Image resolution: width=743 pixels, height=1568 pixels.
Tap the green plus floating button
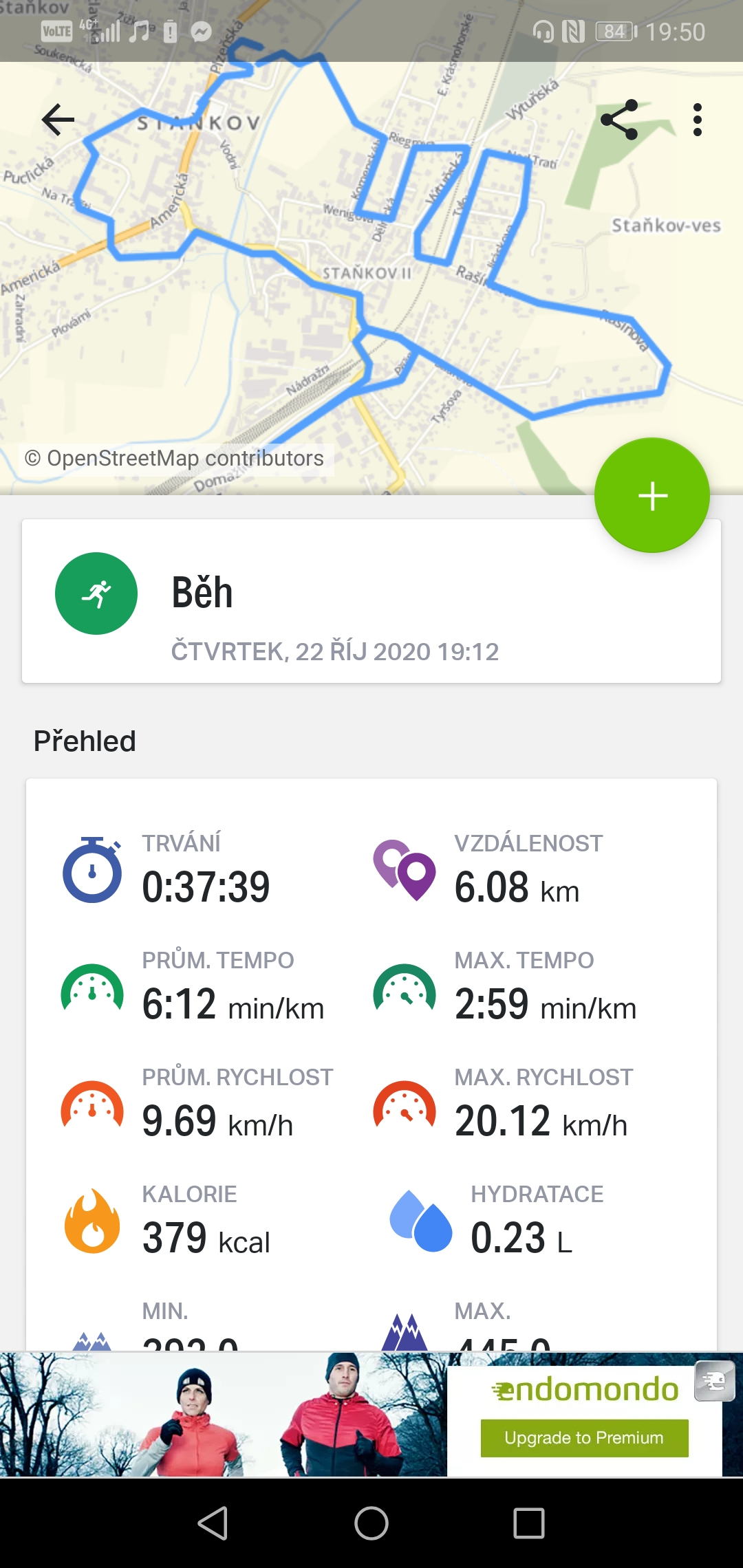coord(652,495)
